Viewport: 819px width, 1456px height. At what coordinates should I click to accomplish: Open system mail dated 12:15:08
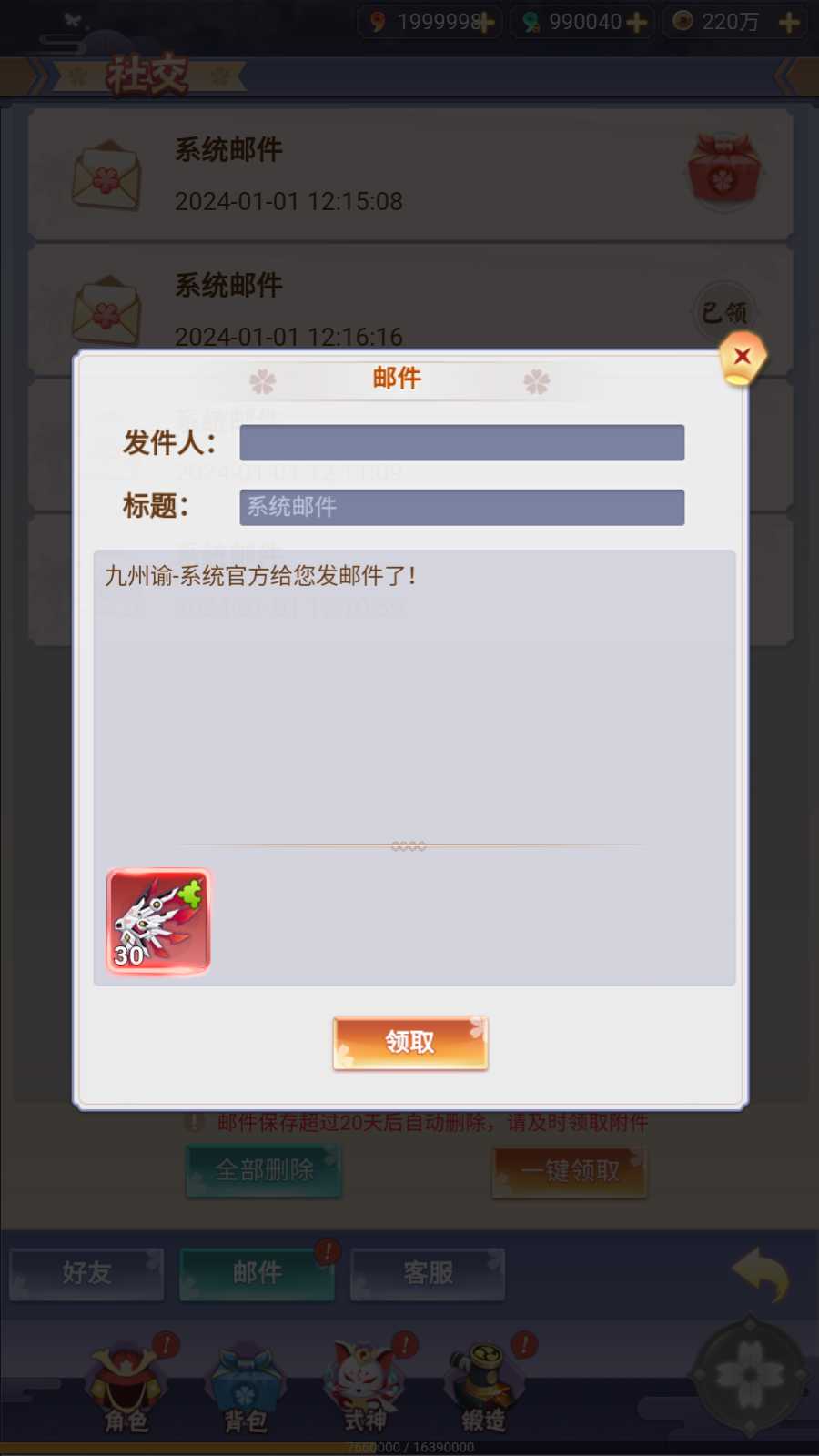pyautogui.click(x=409, y=175)
